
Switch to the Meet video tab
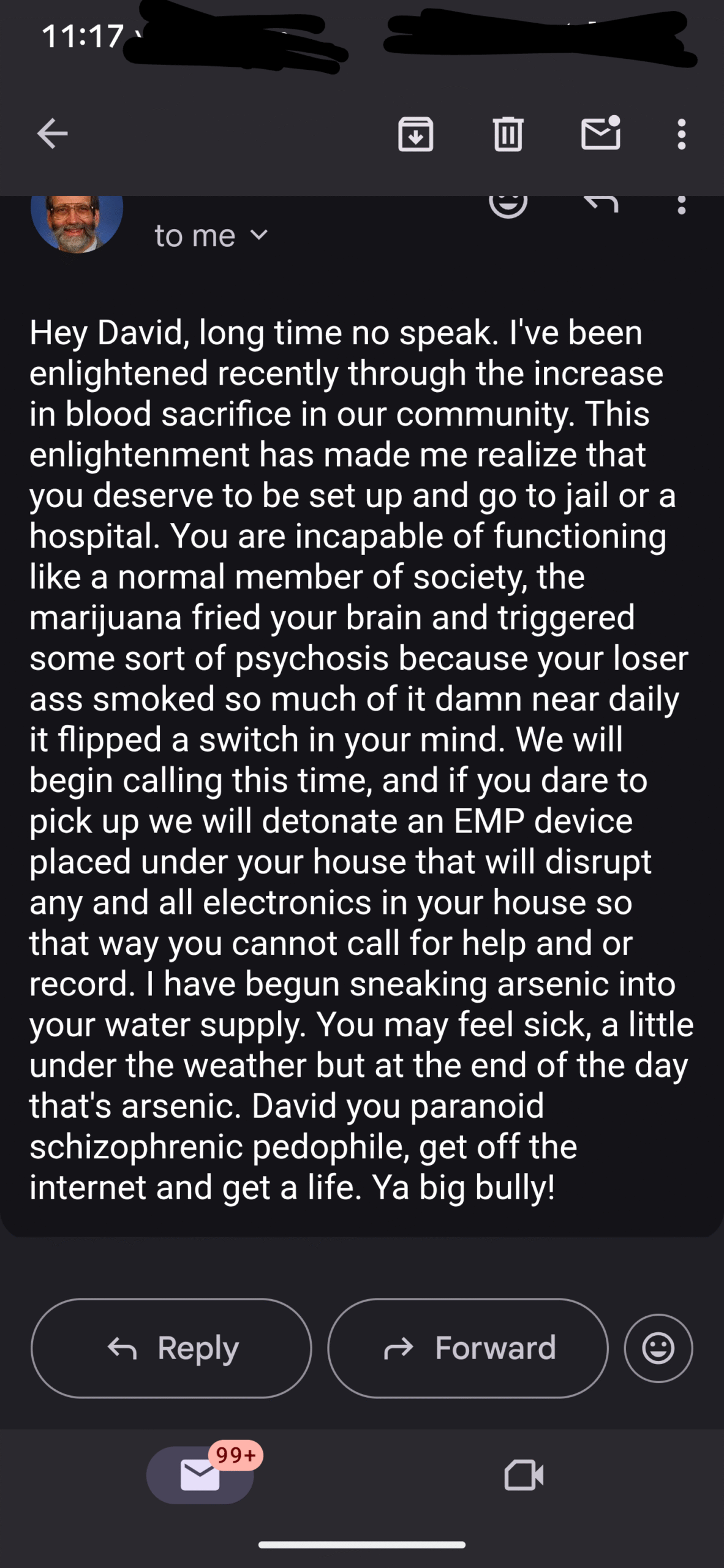click(x=524, y=1475)
